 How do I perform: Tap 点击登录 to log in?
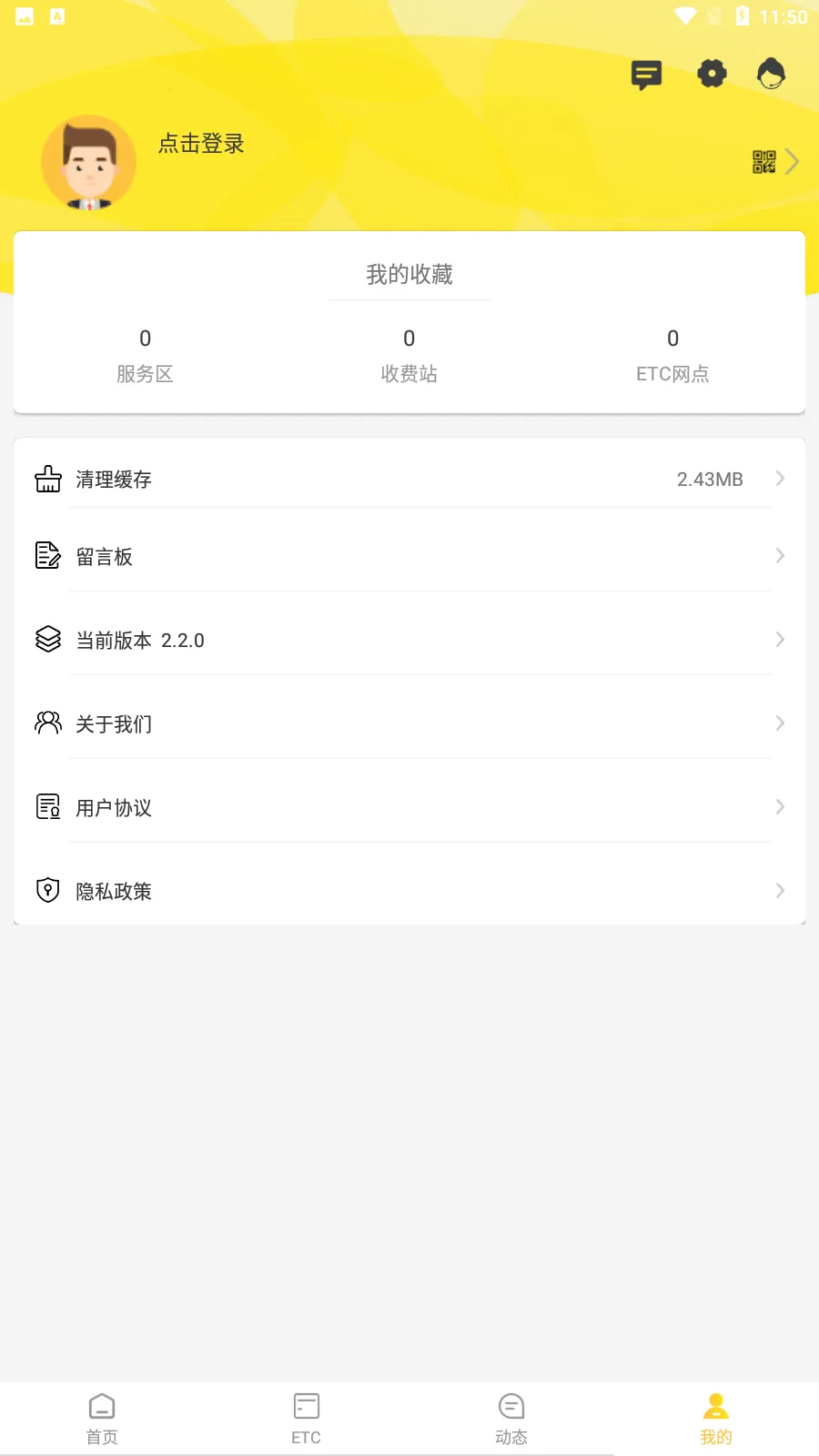[201, 144]
